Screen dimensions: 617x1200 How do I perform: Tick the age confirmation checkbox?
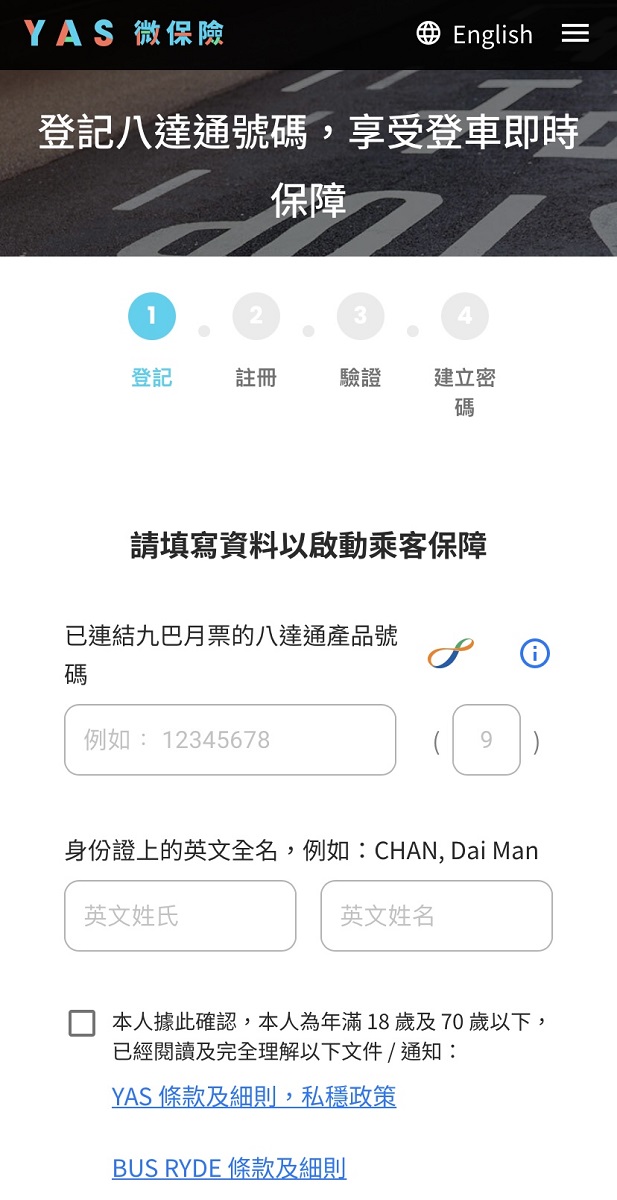(82, 1023)
